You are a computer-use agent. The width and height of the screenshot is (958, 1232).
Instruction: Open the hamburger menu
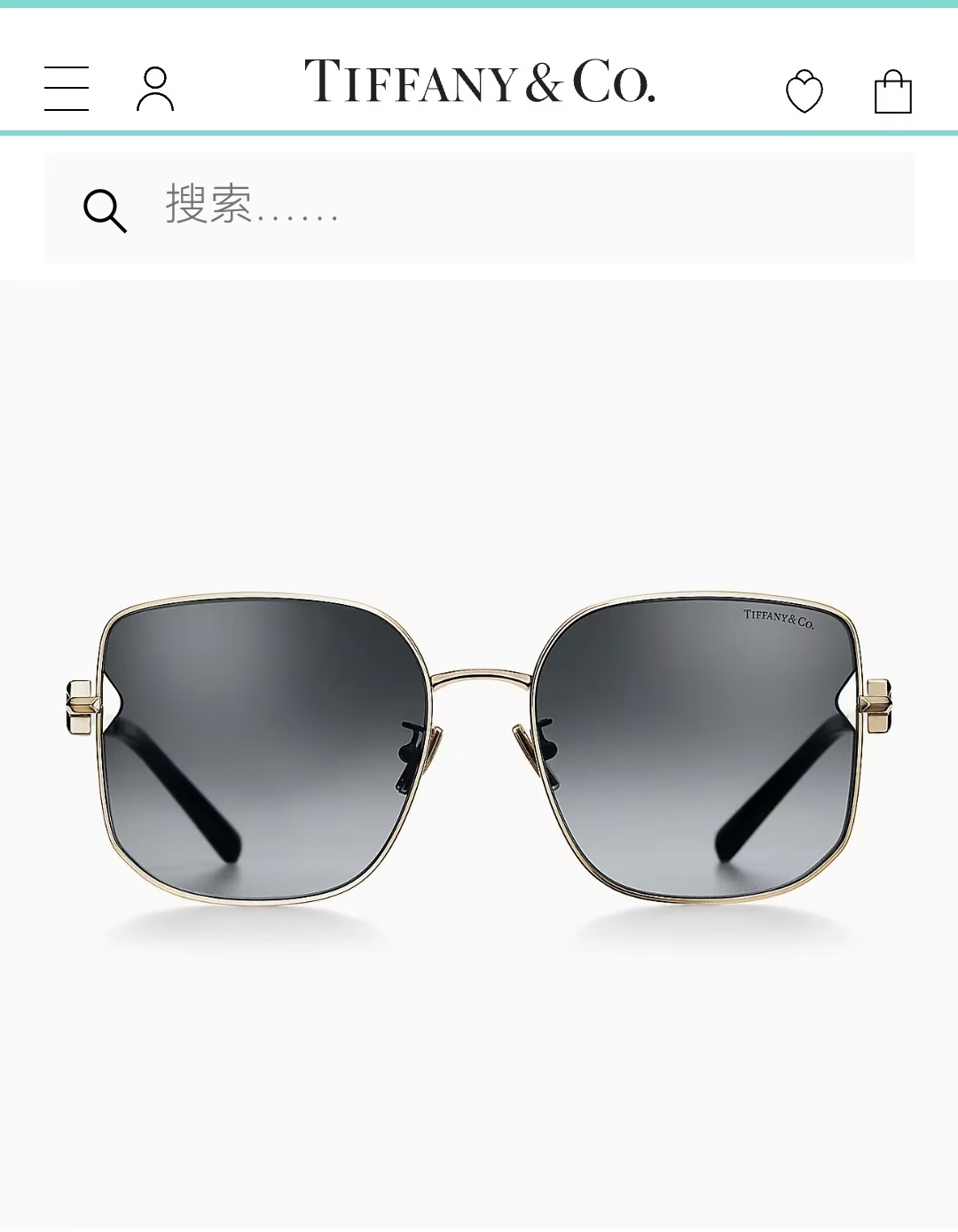coord(67,88)
